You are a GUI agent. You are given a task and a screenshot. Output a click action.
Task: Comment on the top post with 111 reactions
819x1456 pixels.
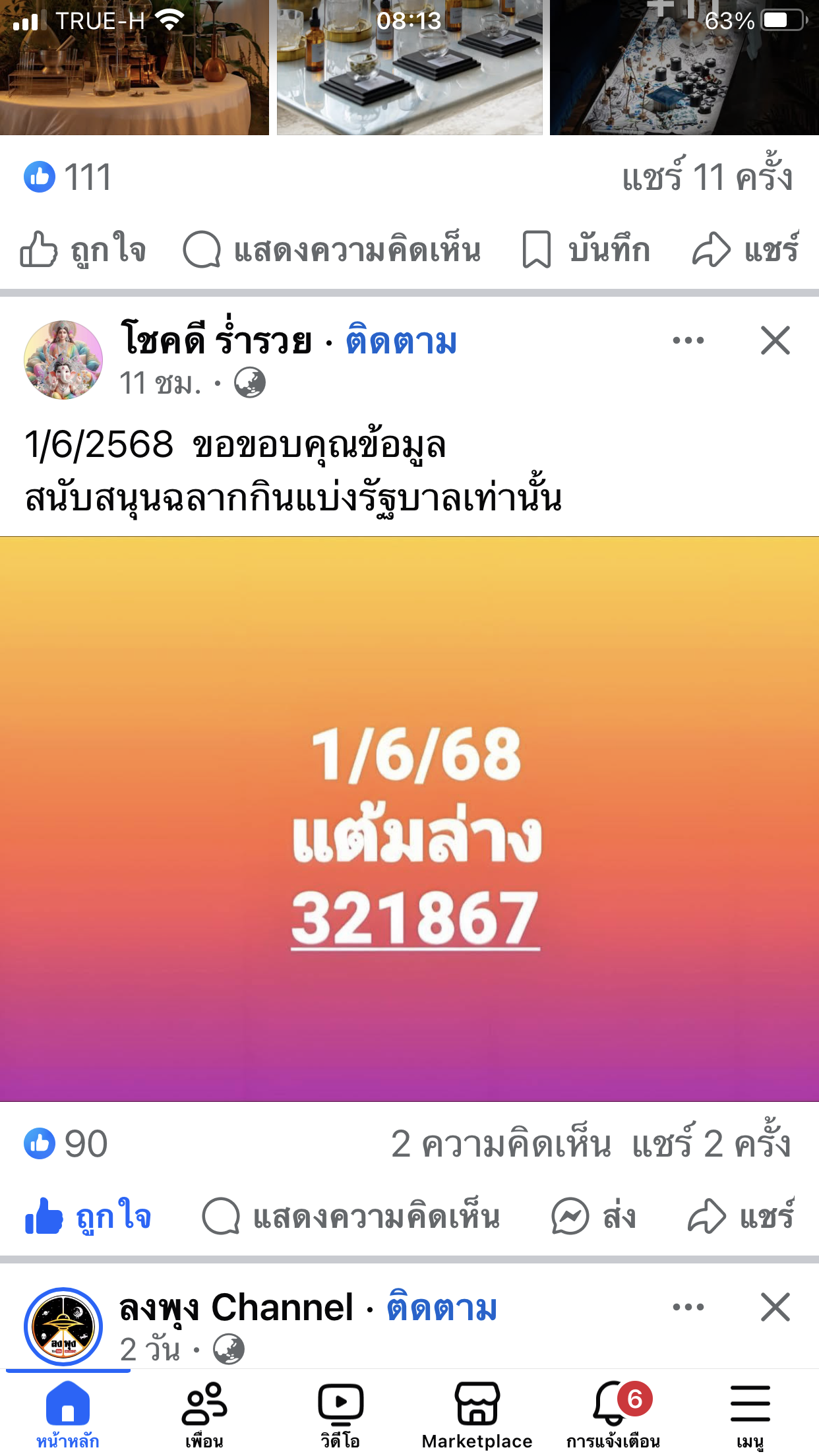click(x=332, y=250)
